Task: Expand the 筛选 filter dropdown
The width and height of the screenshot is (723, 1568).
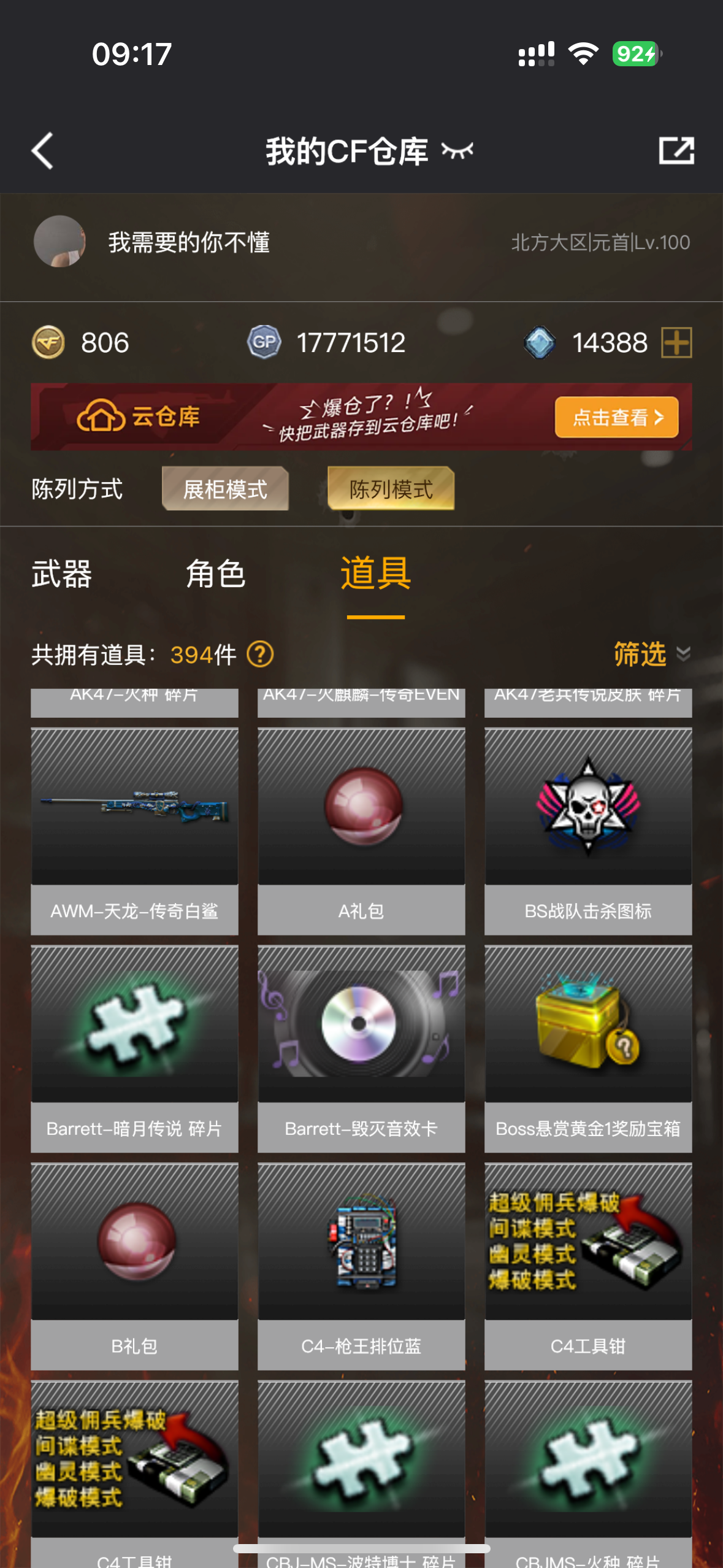Action: click(652, 654)
